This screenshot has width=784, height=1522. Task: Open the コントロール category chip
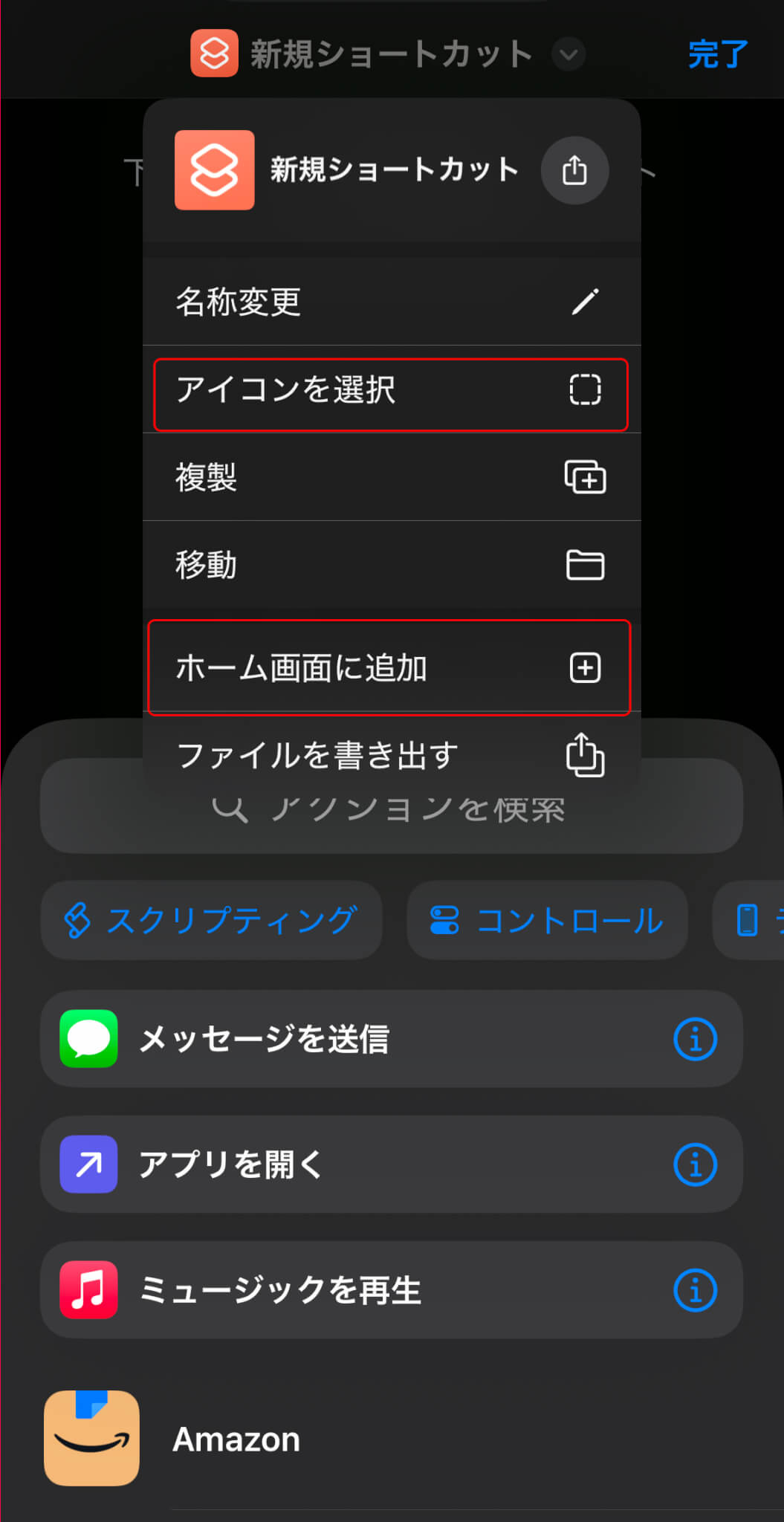pos(547,920)
